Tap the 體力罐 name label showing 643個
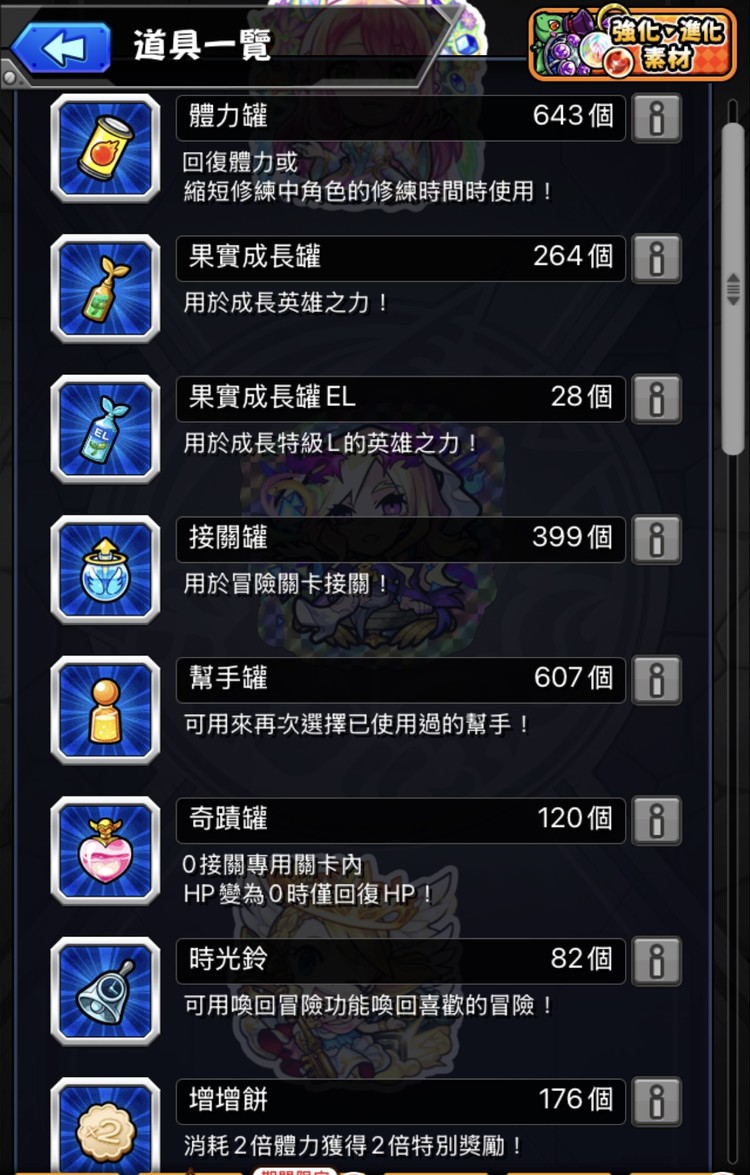The image size is (750, 1175). [400, 118]
